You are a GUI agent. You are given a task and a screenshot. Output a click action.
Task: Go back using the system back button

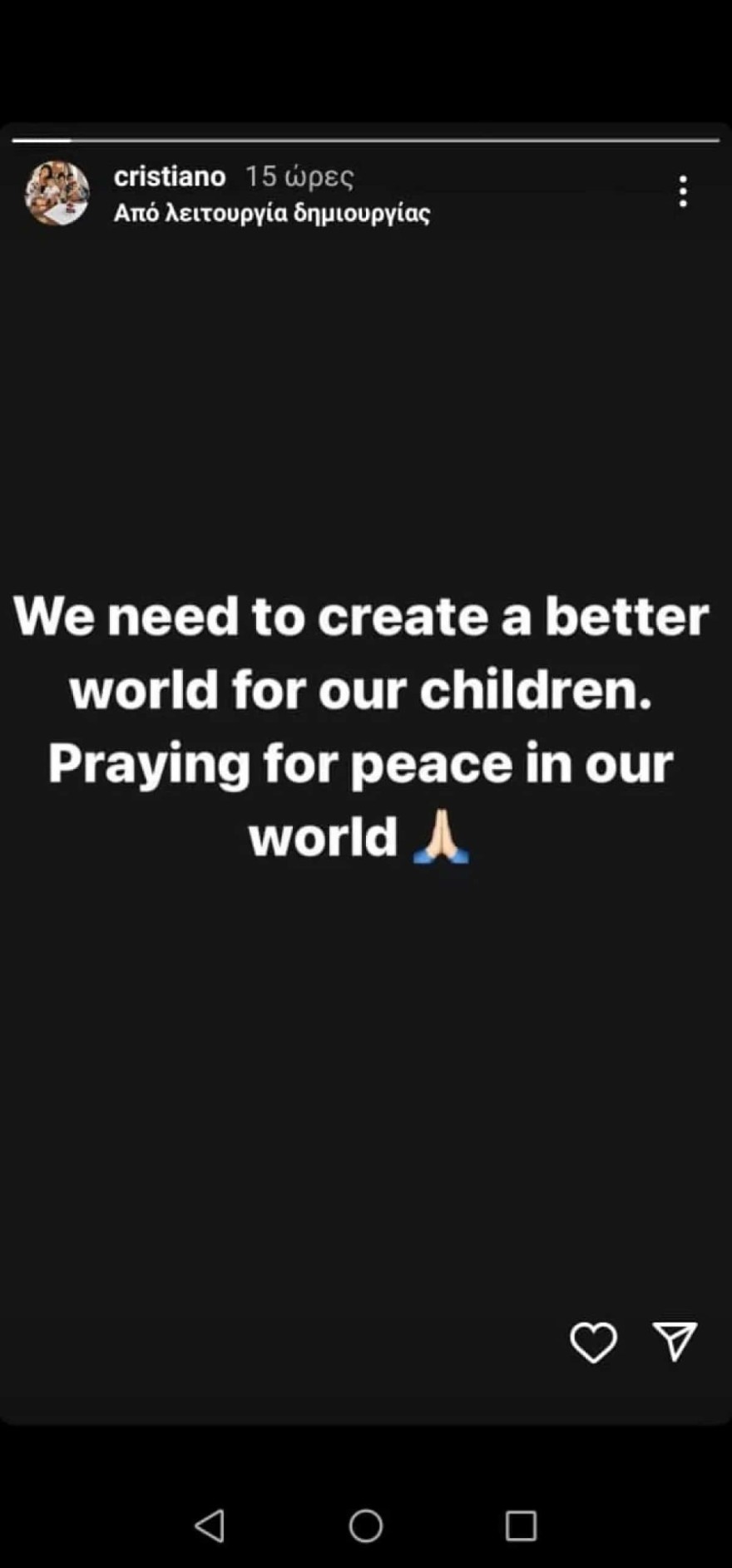210,1526
